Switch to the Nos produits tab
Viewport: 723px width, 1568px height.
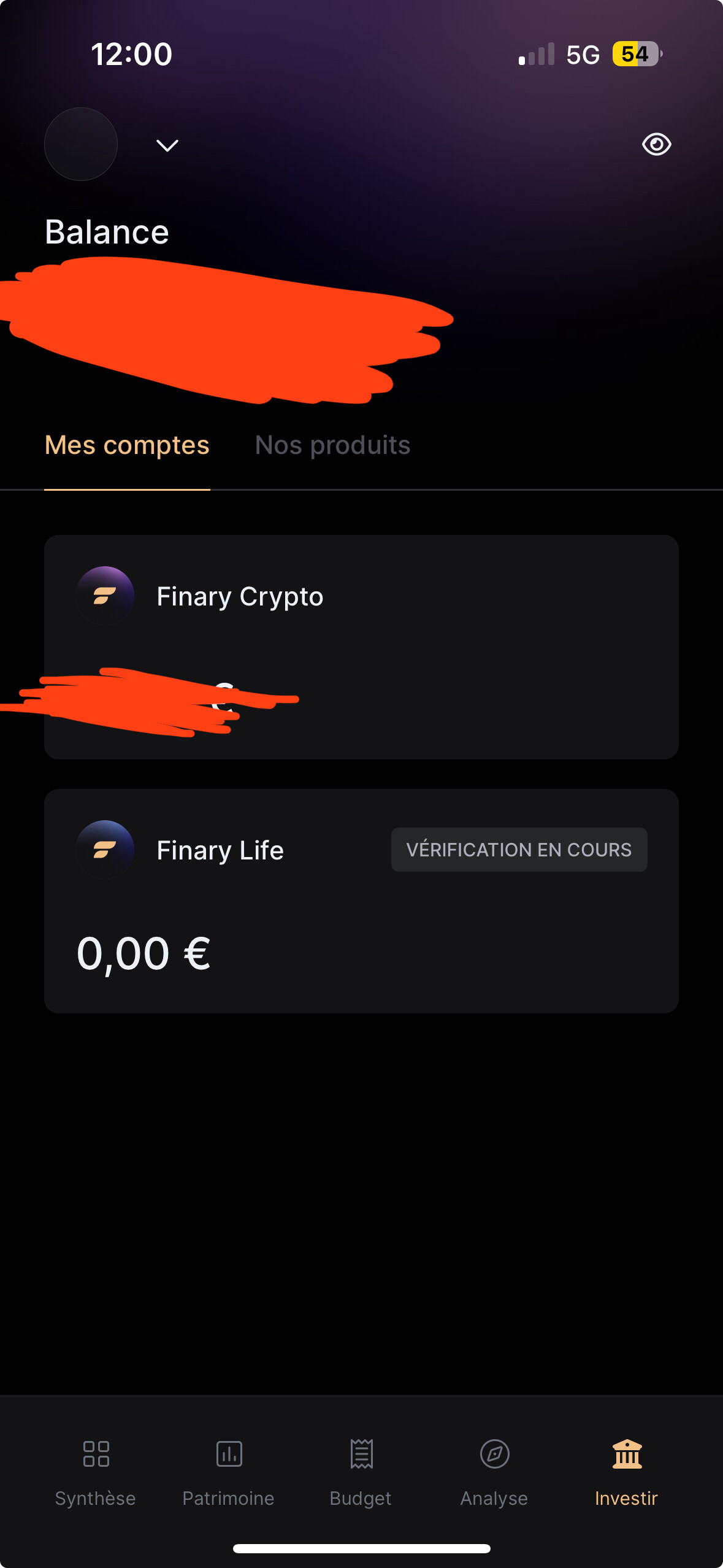tap(332, 445)
